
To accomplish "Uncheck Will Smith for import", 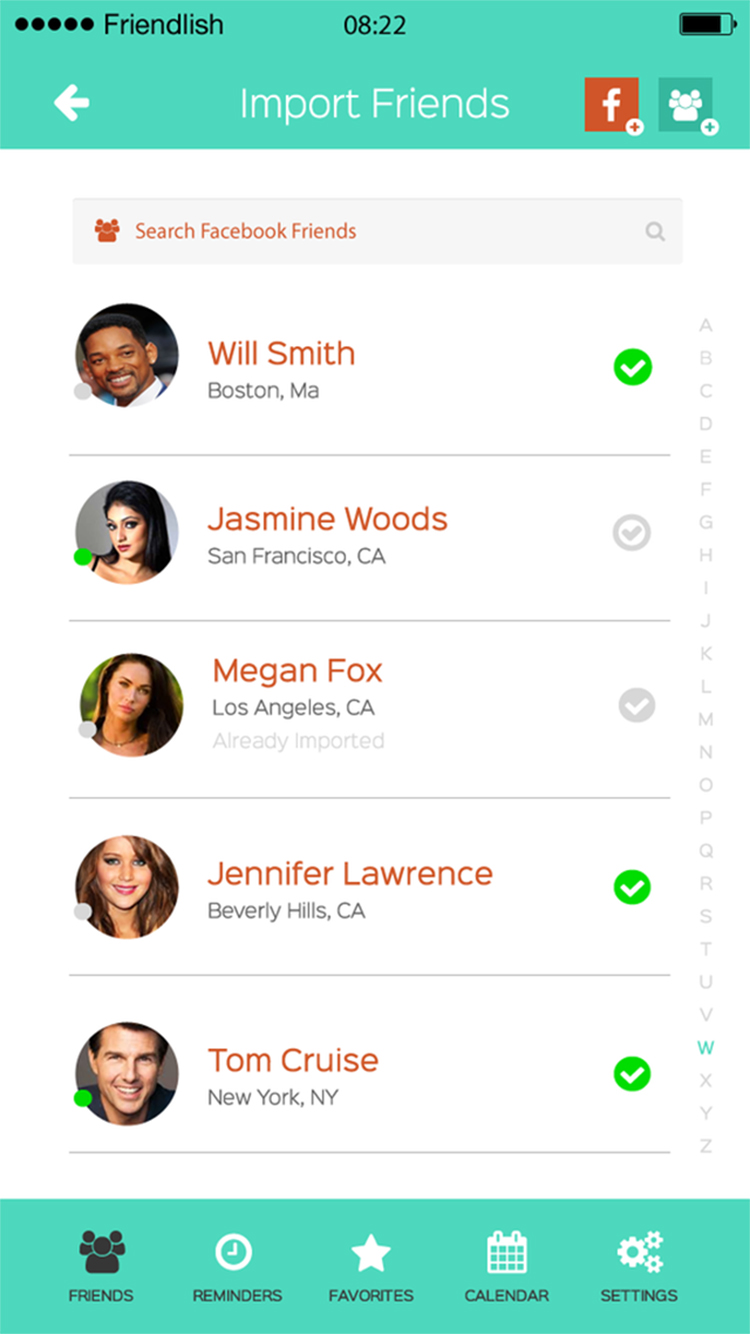I will click(632, 367).
